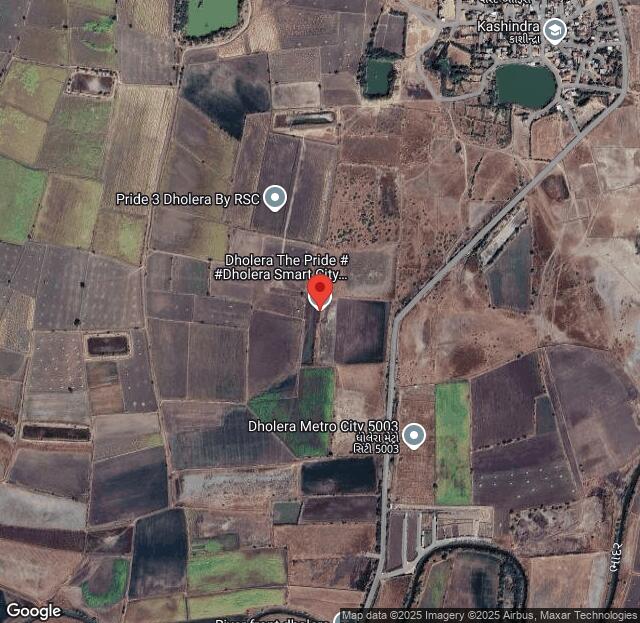
Task: Open the Pride 3 Dholera By RSC marker
Action: (x=274, y=198)
